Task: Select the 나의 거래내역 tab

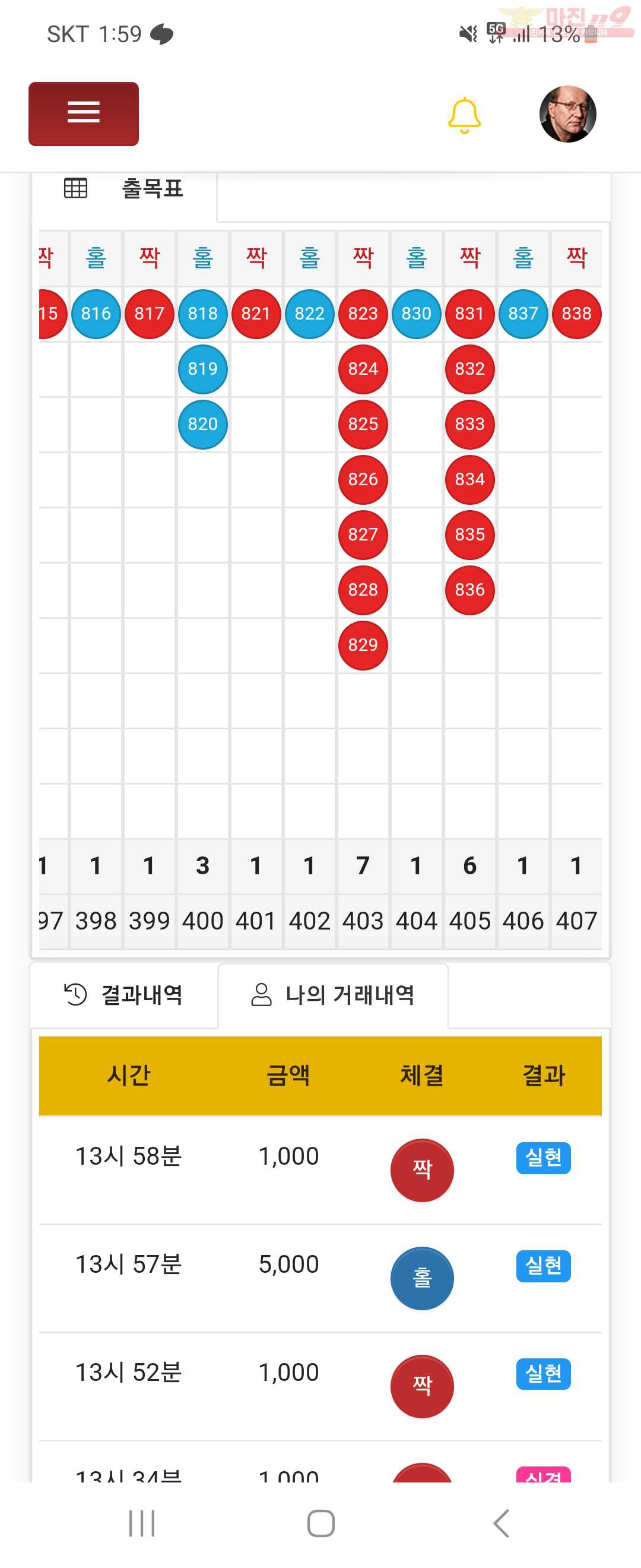Action: pos(332,995)
